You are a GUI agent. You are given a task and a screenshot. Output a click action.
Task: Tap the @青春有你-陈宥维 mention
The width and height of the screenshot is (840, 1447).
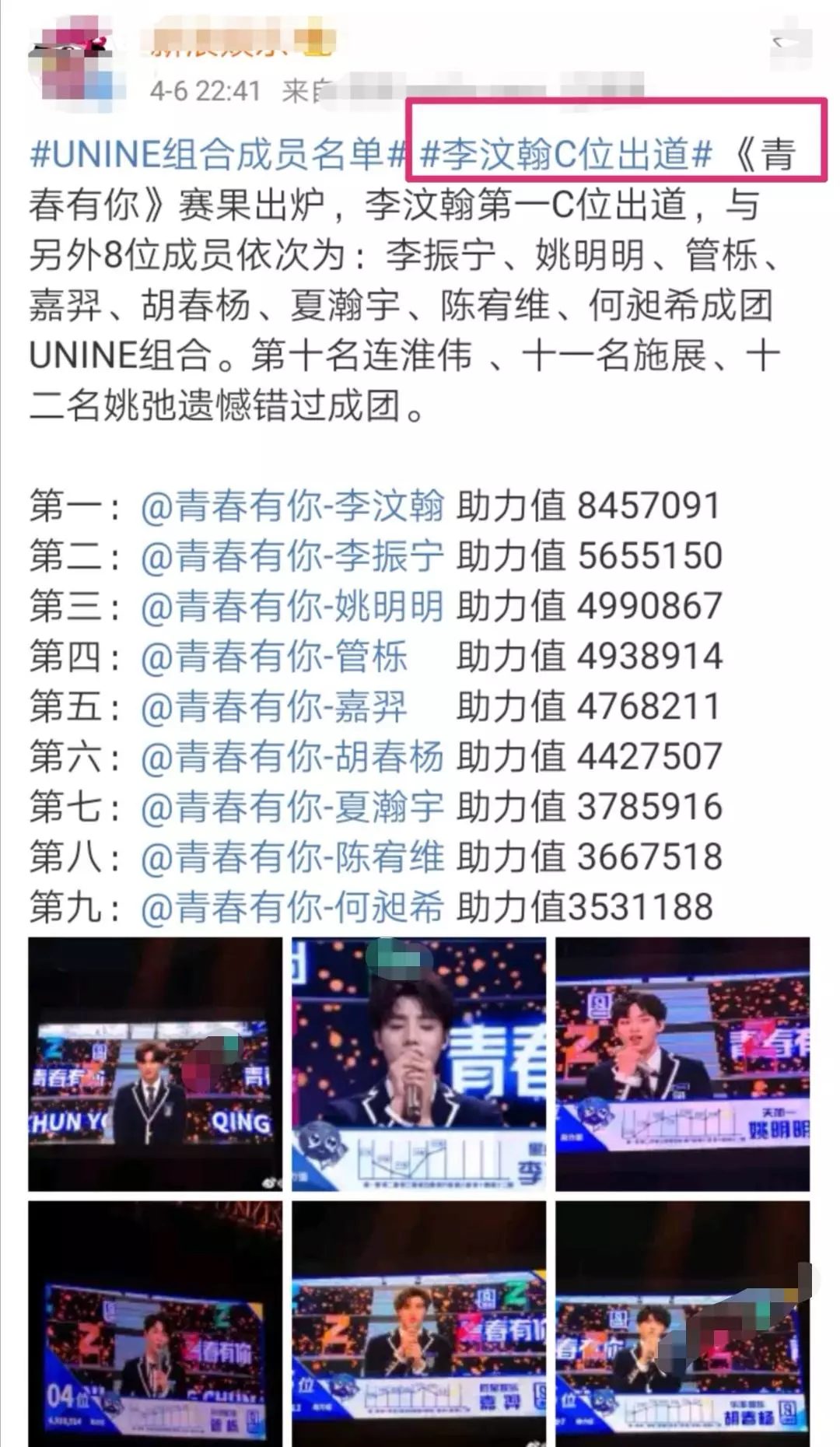coord(292,857)
